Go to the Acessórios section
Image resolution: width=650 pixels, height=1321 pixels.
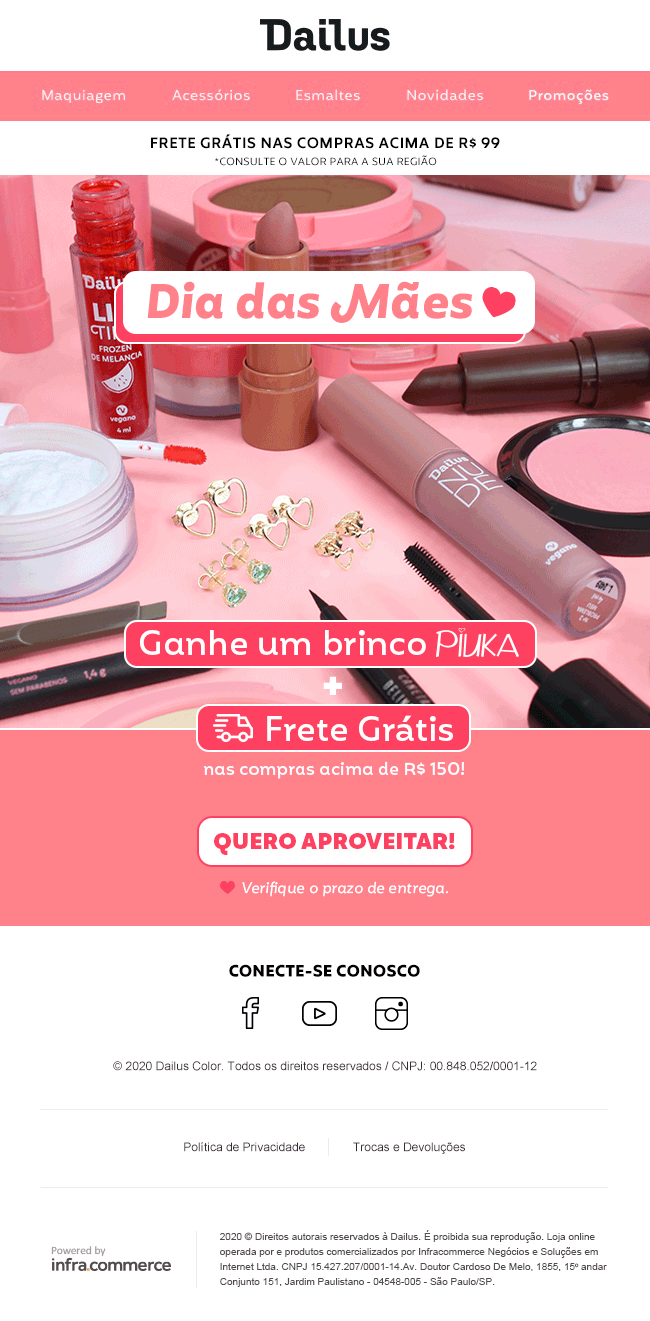(x=211, y=96)
